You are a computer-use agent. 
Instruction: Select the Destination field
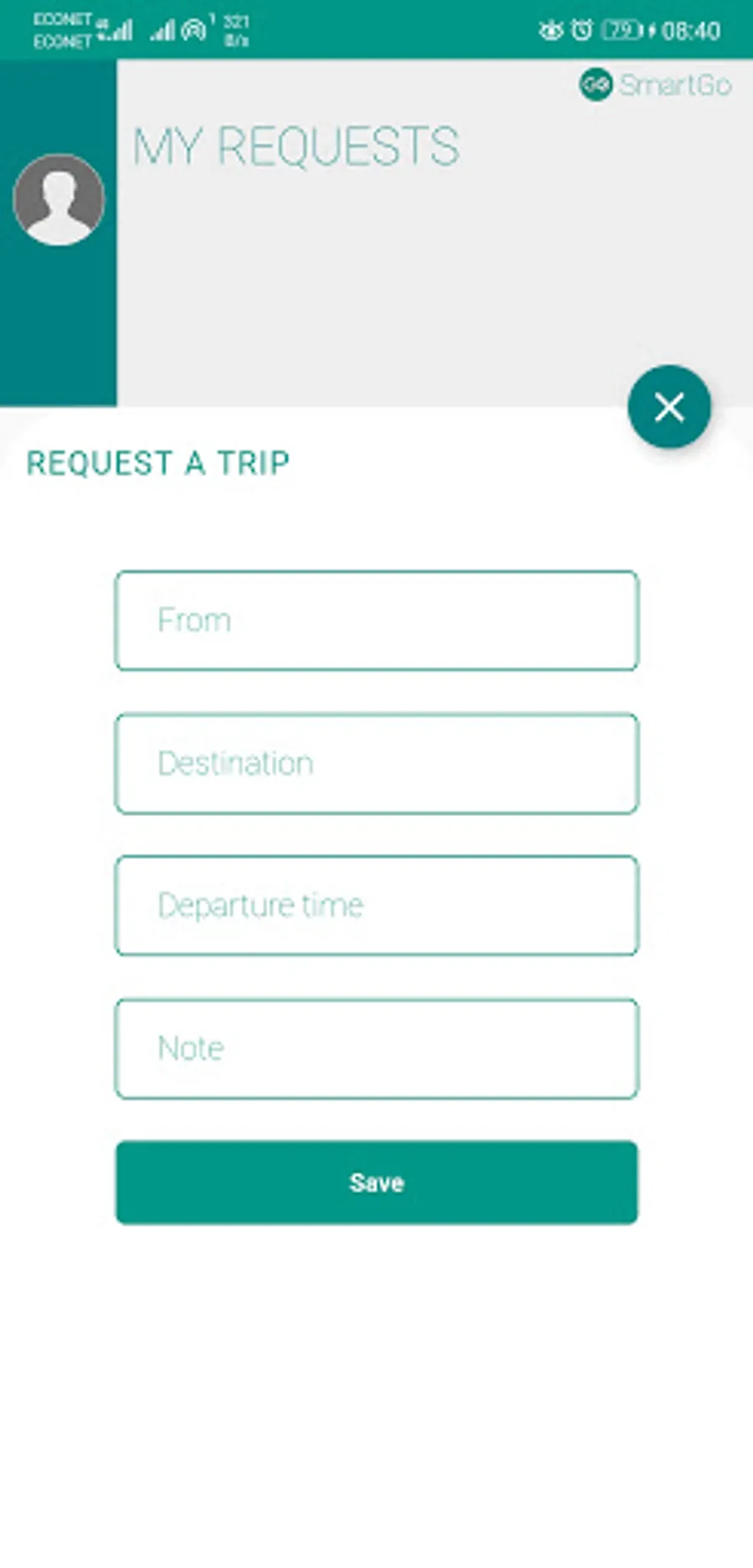376,763
